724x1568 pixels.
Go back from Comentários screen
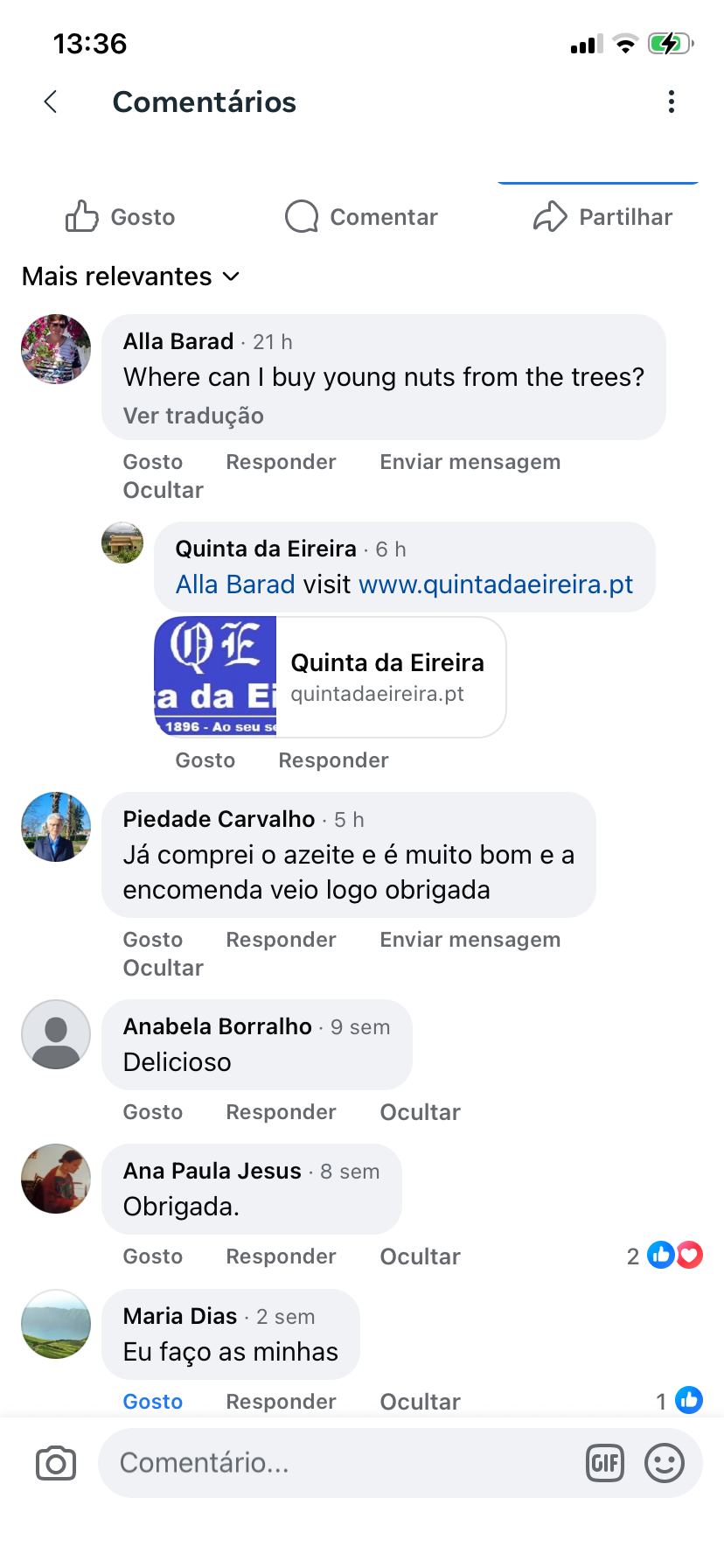click(51, 101)
